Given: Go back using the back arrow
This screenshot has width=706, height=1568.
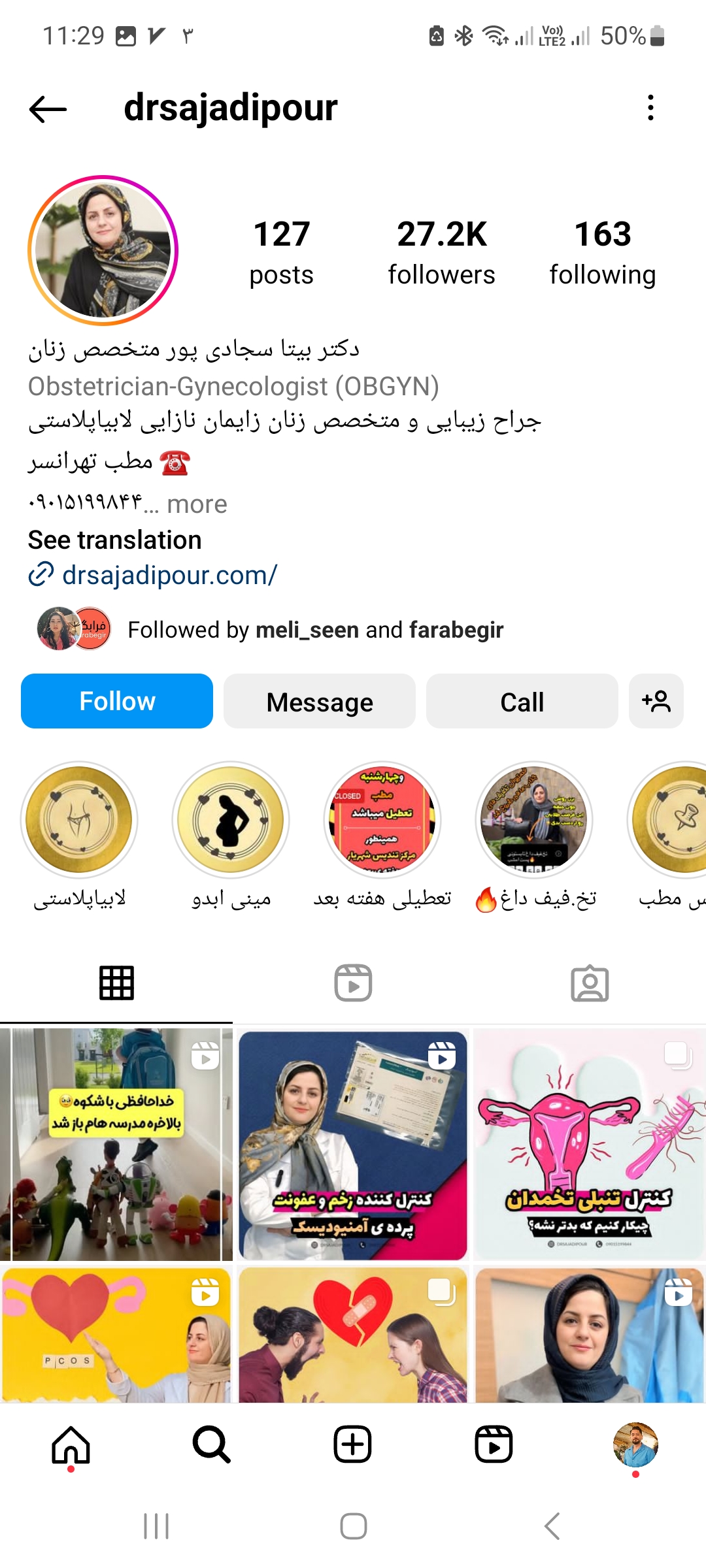Looking at the screenshot, I should [x=44, y=108].
